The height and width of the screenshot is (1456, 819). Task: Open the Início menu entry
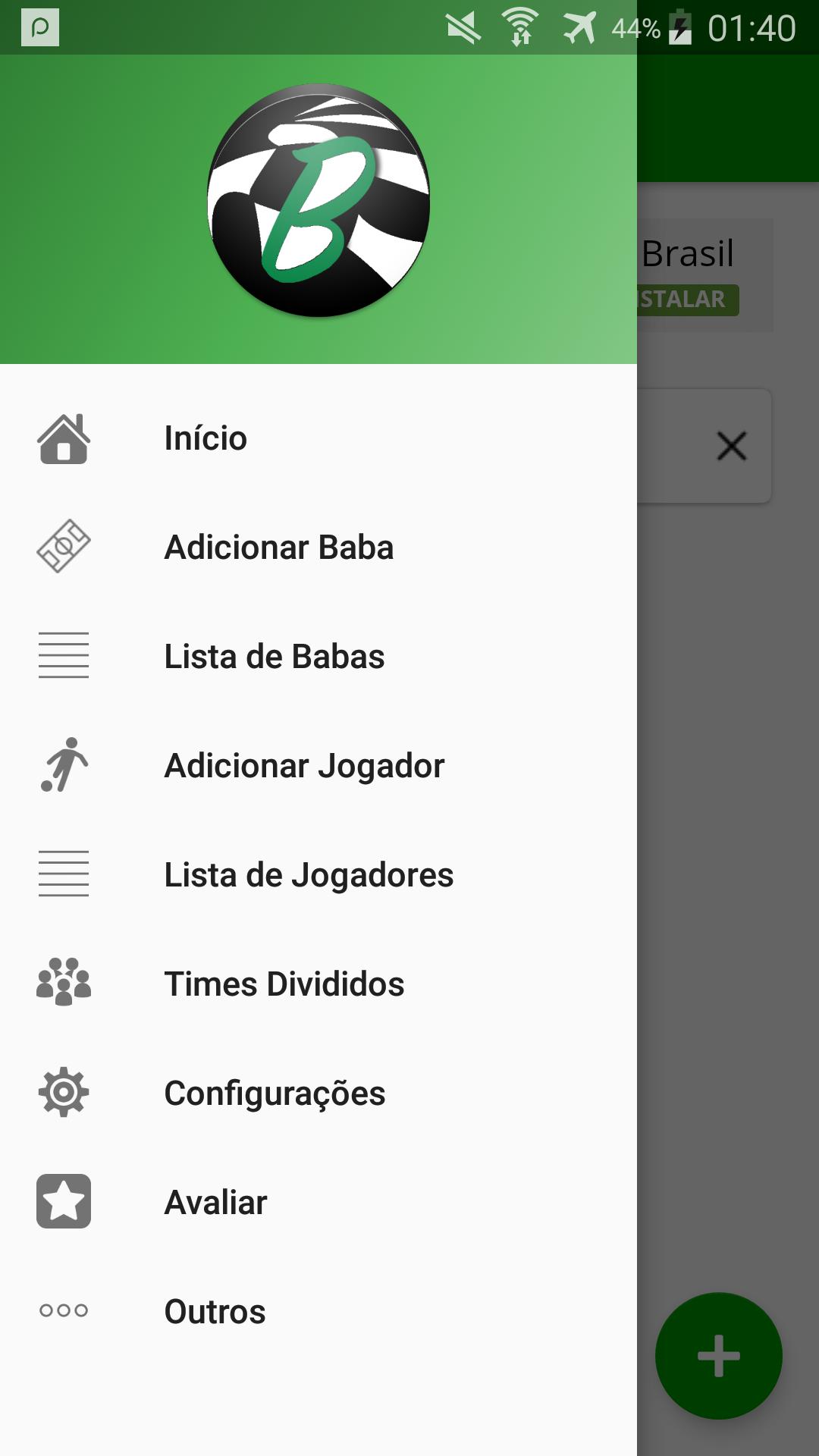(x=206, y=438)
